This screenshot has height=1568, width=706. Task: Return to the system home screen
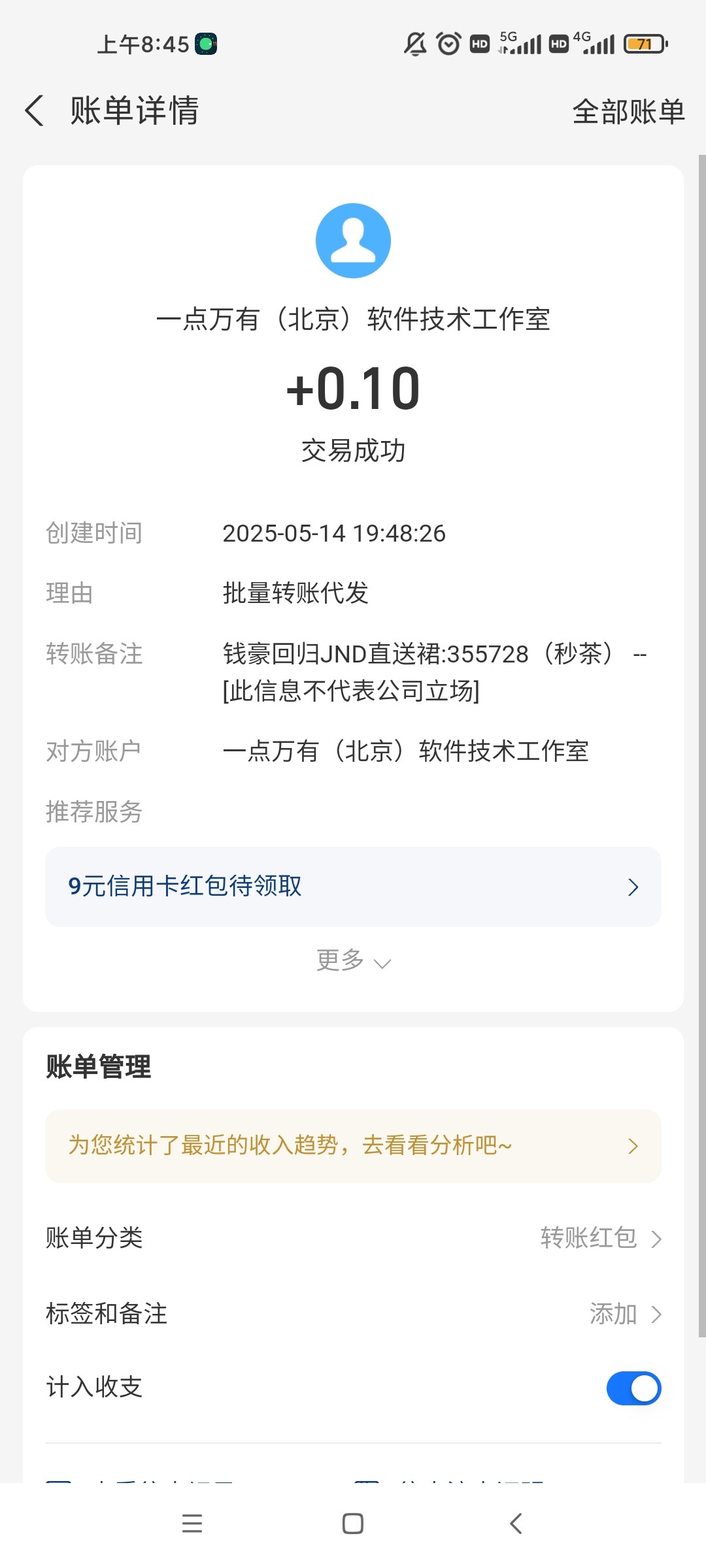pos(353,1524)
